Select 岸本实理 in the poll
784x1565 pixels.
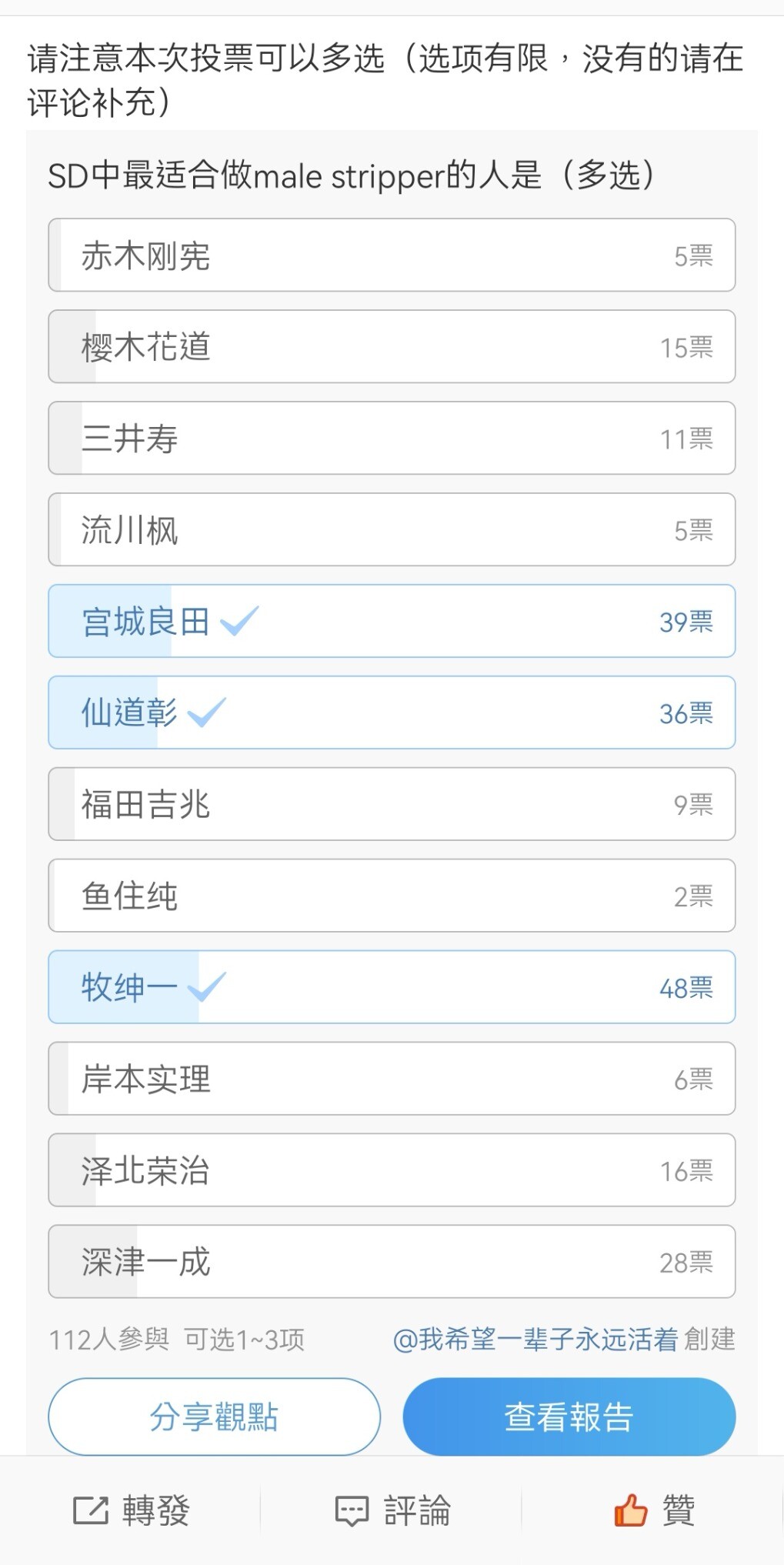click(x=392, y=1079)
